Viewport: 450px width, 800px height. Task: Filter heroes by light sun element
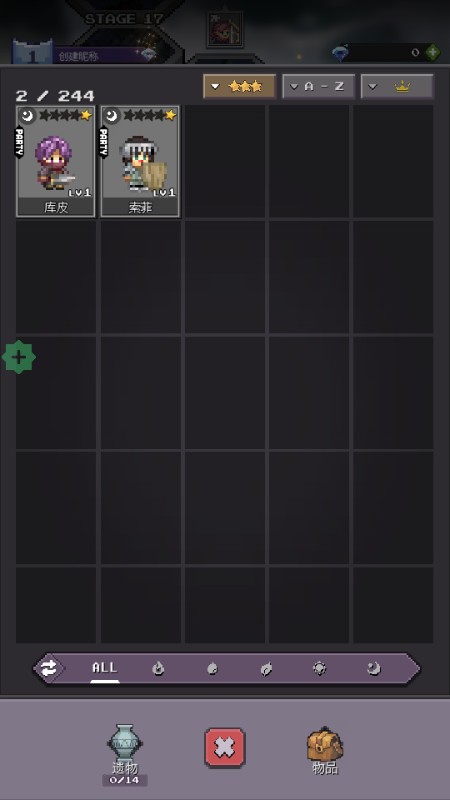click(x=319, y=668)
